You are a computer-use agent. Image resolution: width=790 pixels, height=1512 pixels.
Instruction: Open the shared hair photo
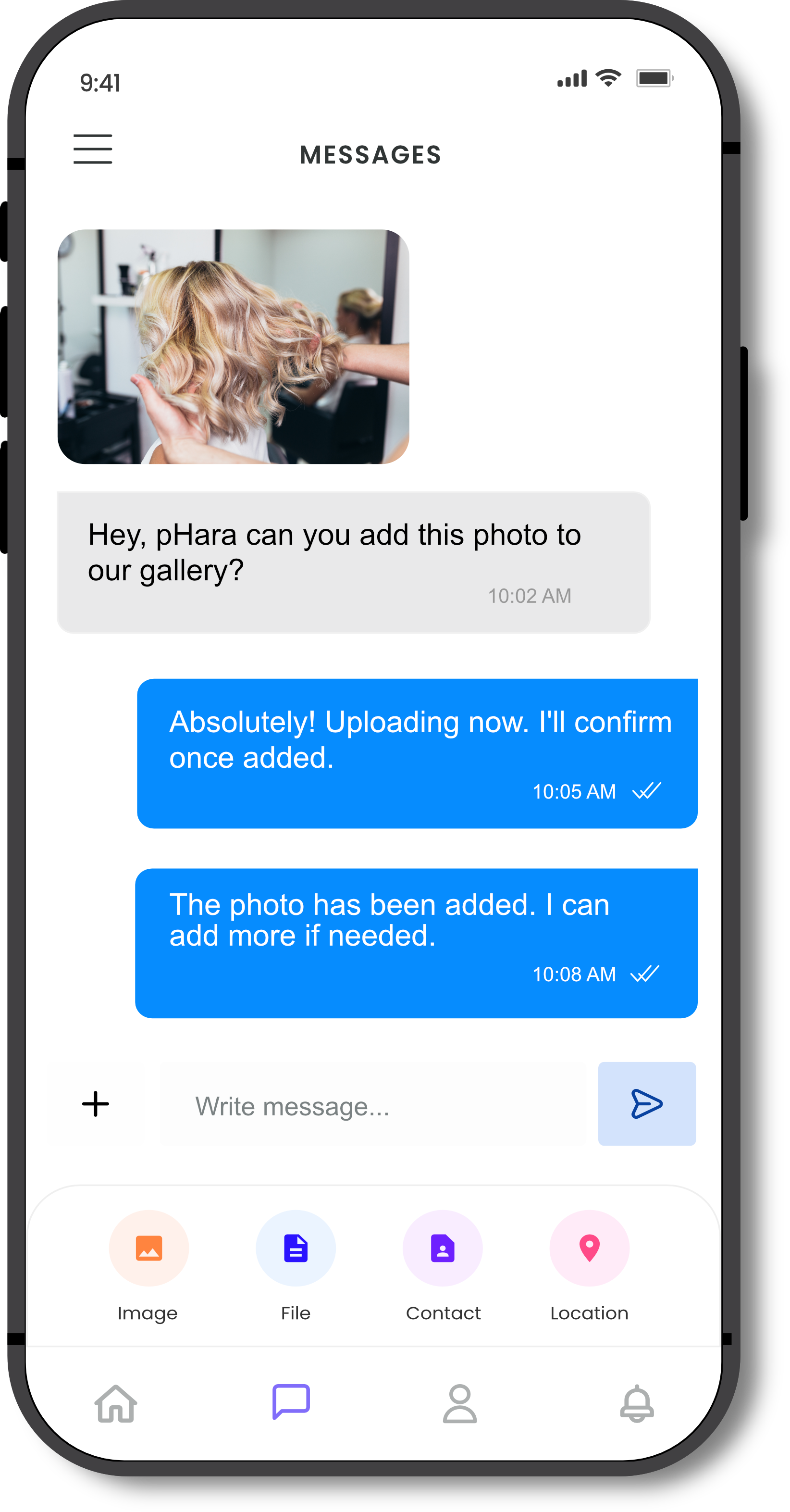click(234, 346)
